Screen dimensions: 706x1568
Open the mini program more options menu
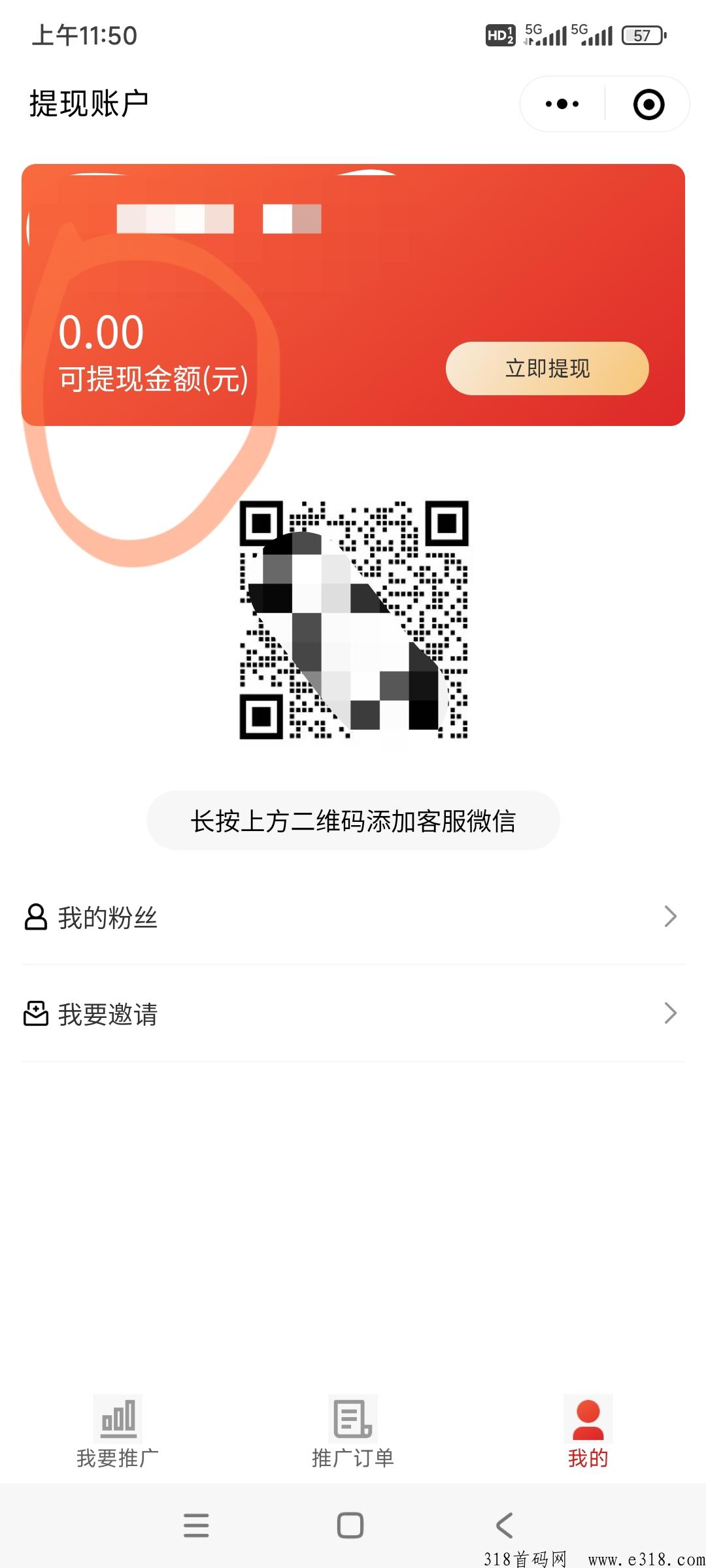(x=562, y=104)
